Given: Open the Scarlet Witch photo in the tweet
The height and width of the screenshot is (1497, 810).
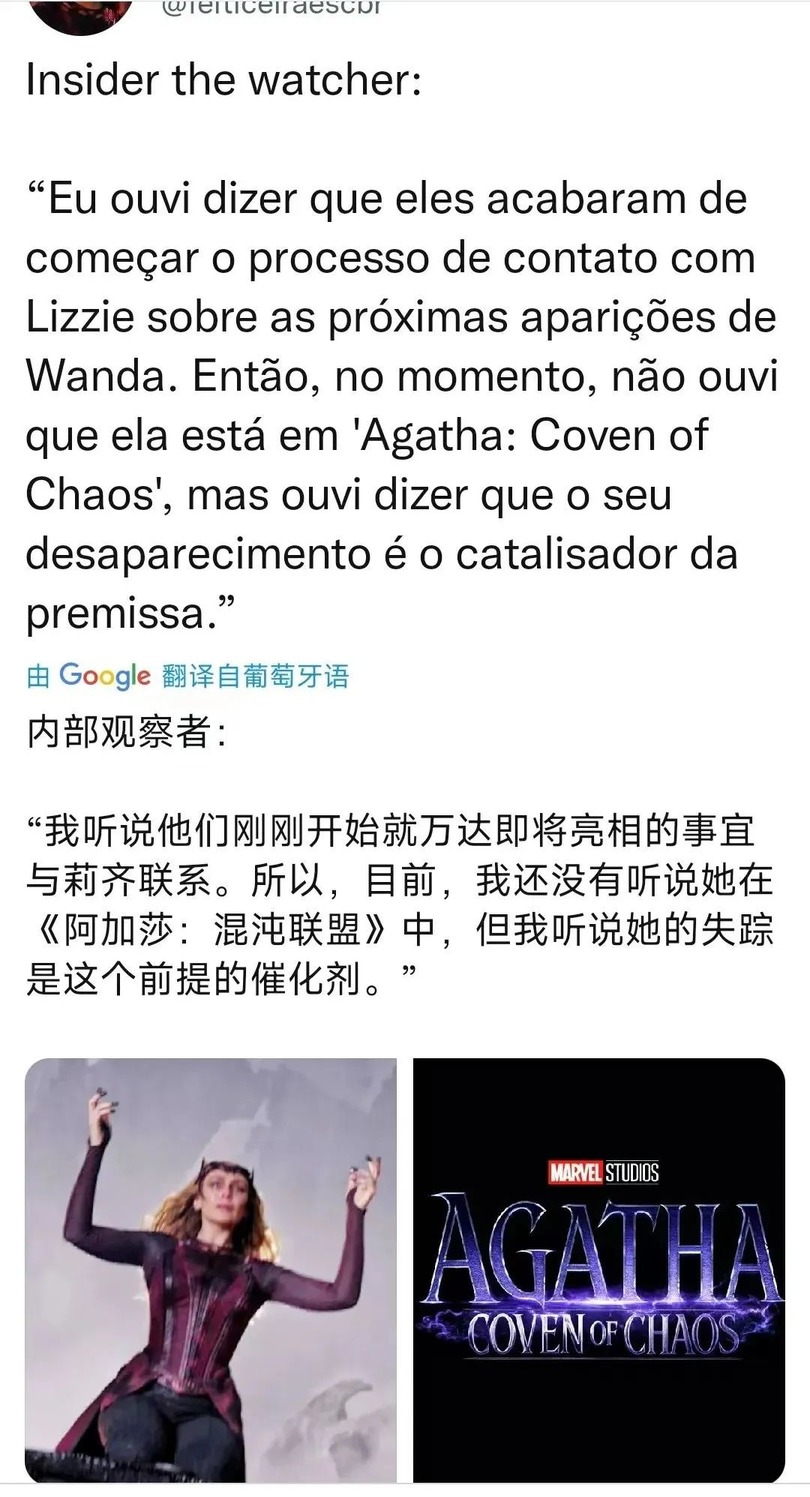Looking at the screenshot, I should [x=210, y=1270].
